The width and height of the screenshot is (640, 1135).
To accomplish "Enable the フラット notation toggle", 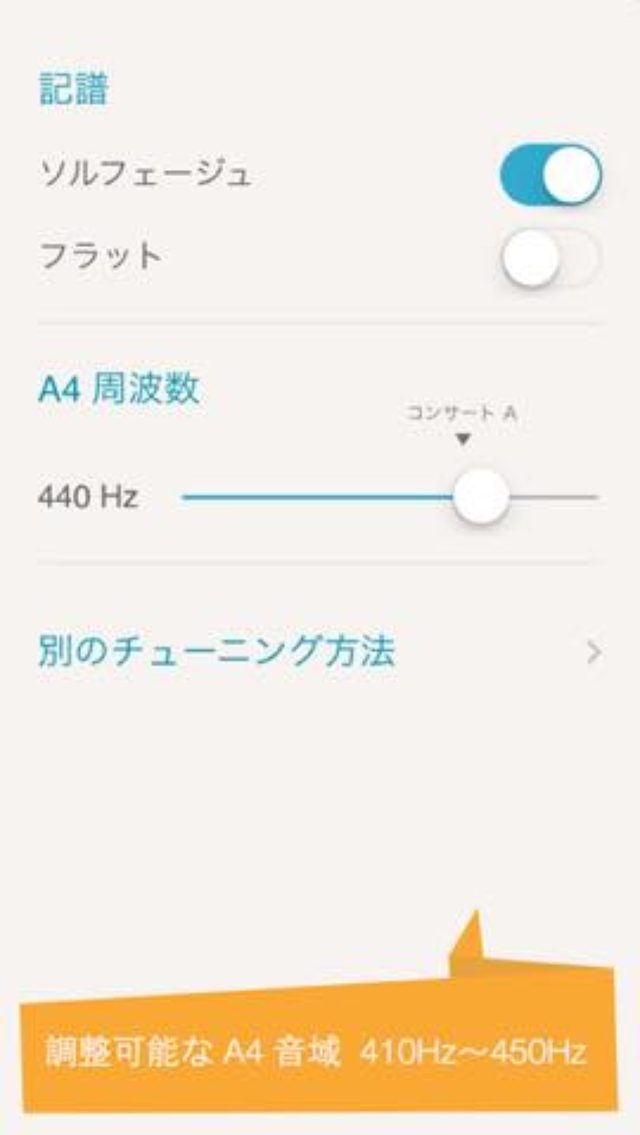I will [551, 257].
